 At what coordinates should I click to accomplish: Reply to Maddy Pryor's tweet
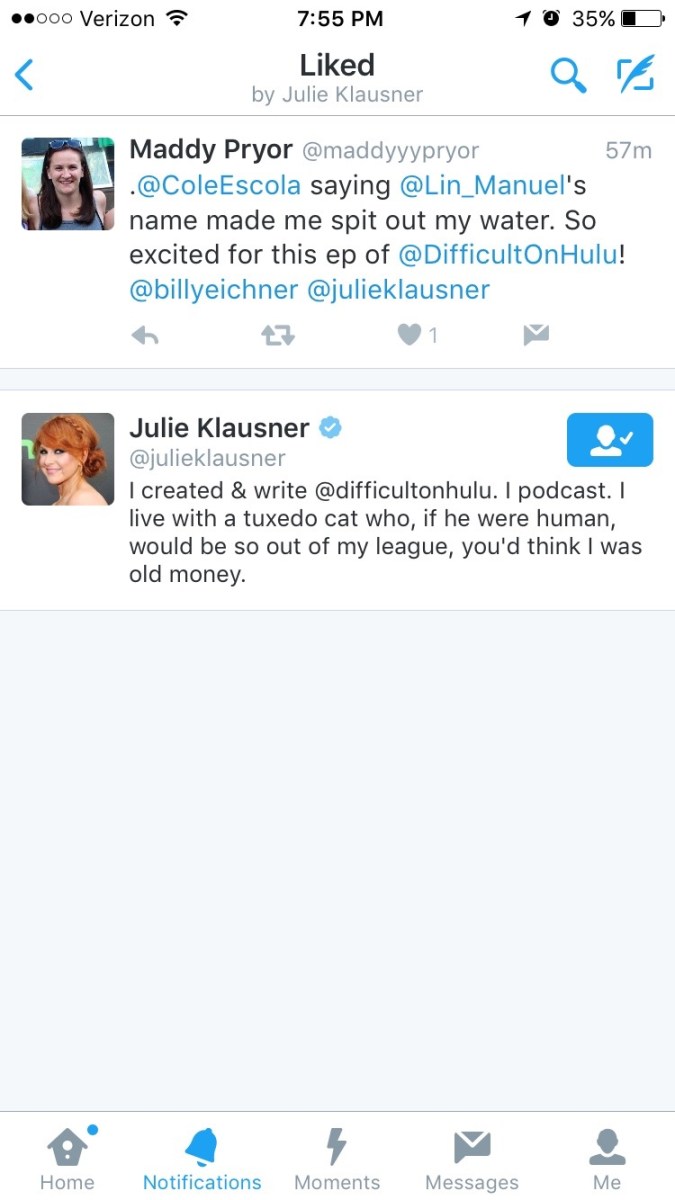[x=145, y=336]
